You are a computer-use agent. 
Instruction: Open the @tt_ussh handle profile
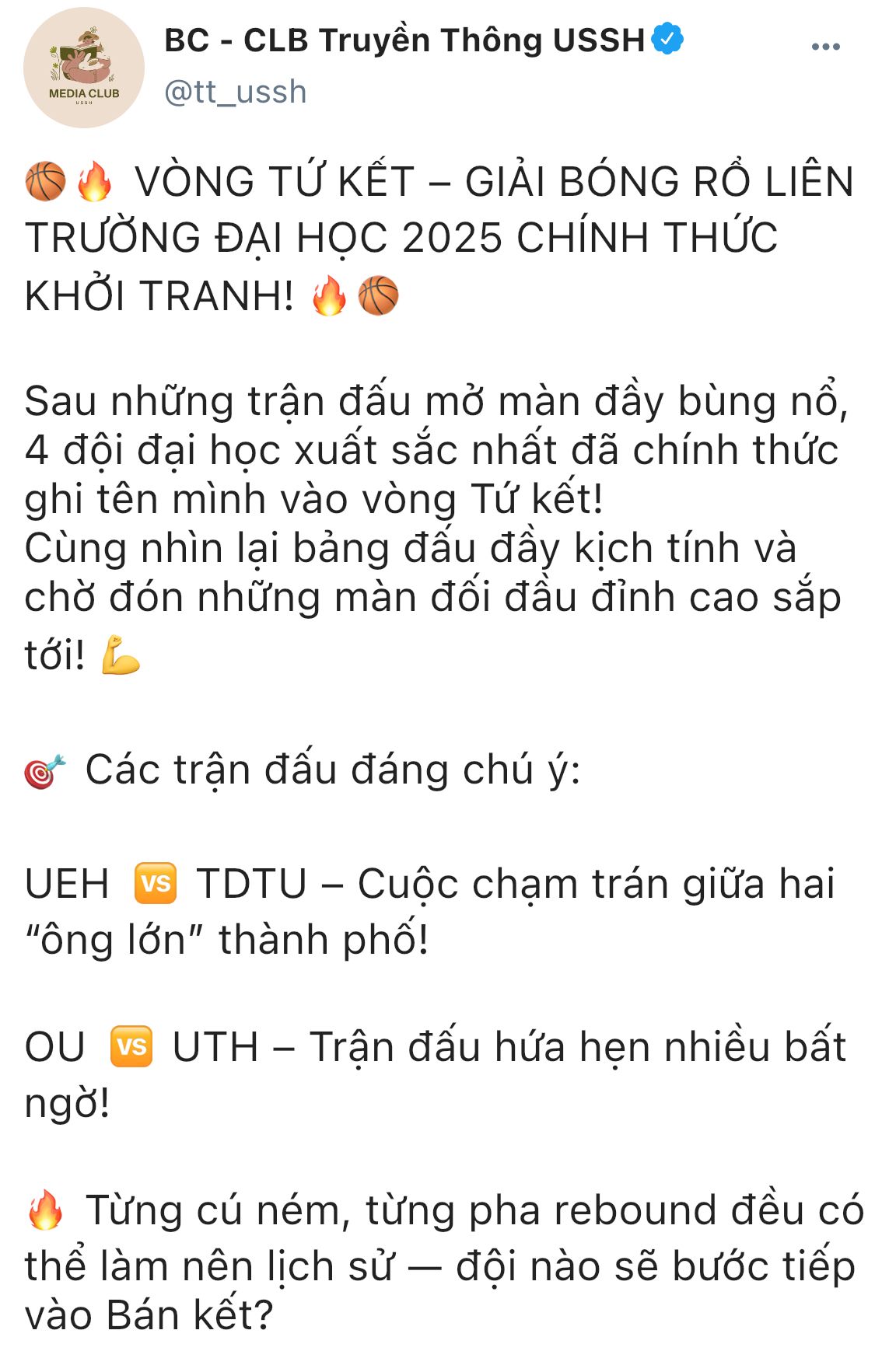pyautogui.click(x=236, y=93)
